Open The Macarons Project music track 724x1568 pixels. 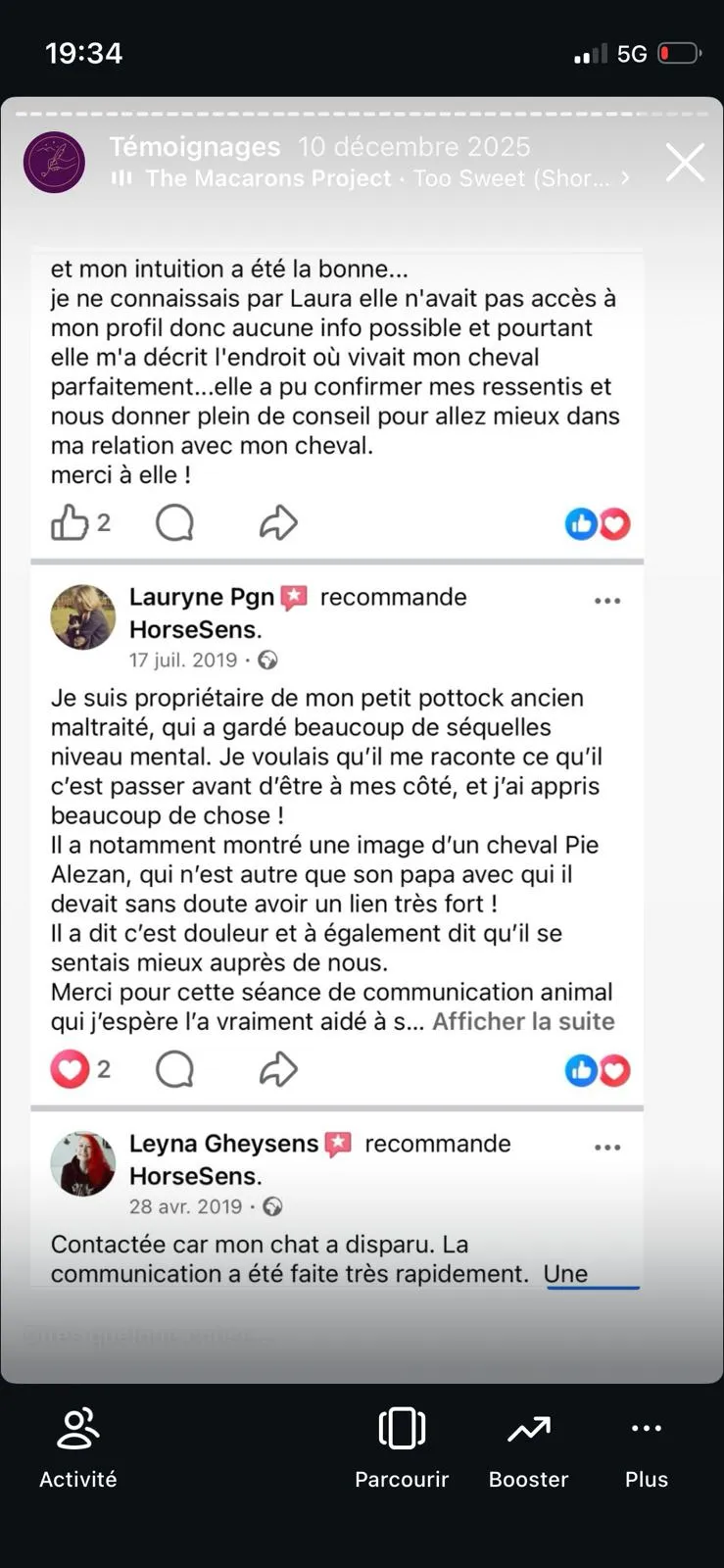point(372,178)
